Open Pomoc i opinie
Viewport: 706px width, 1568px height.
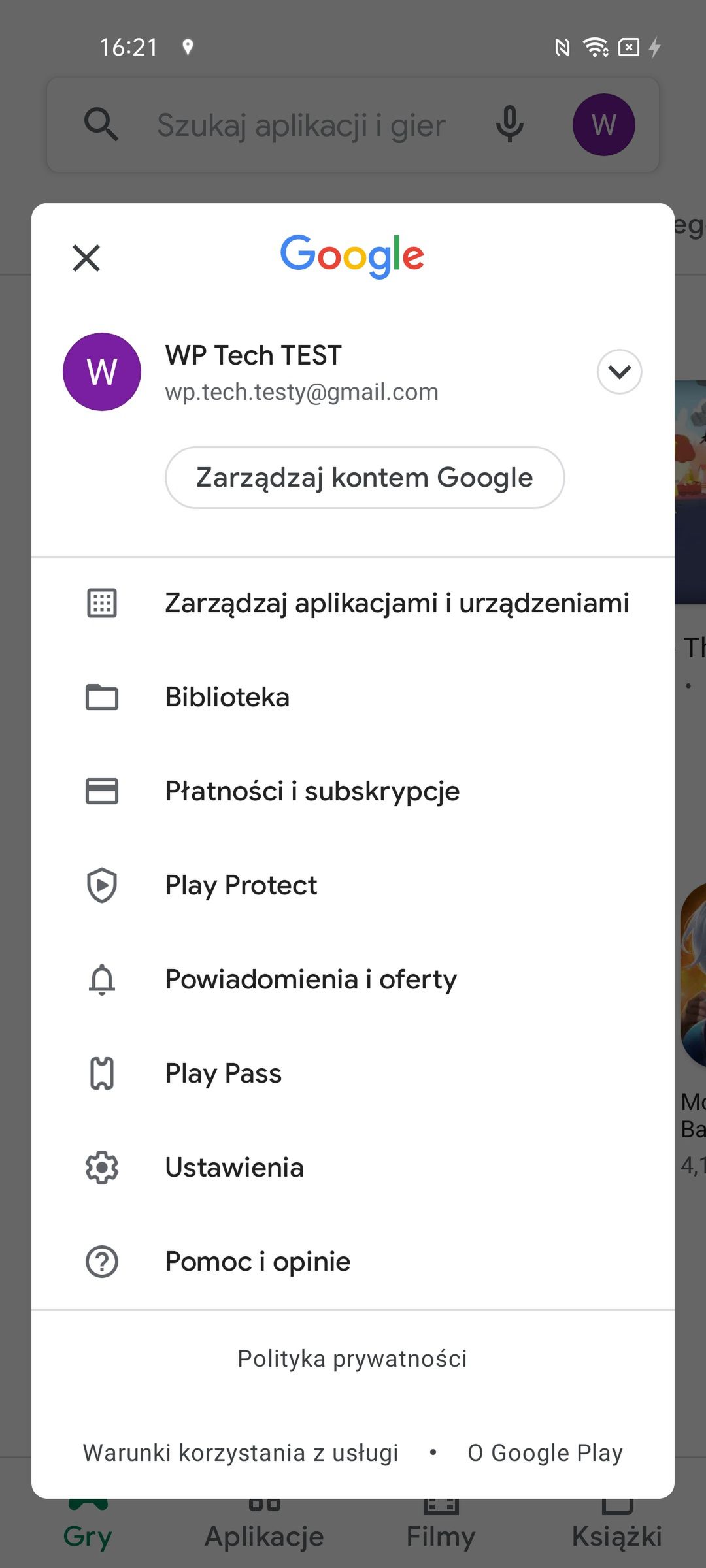tap(353, 1262)
